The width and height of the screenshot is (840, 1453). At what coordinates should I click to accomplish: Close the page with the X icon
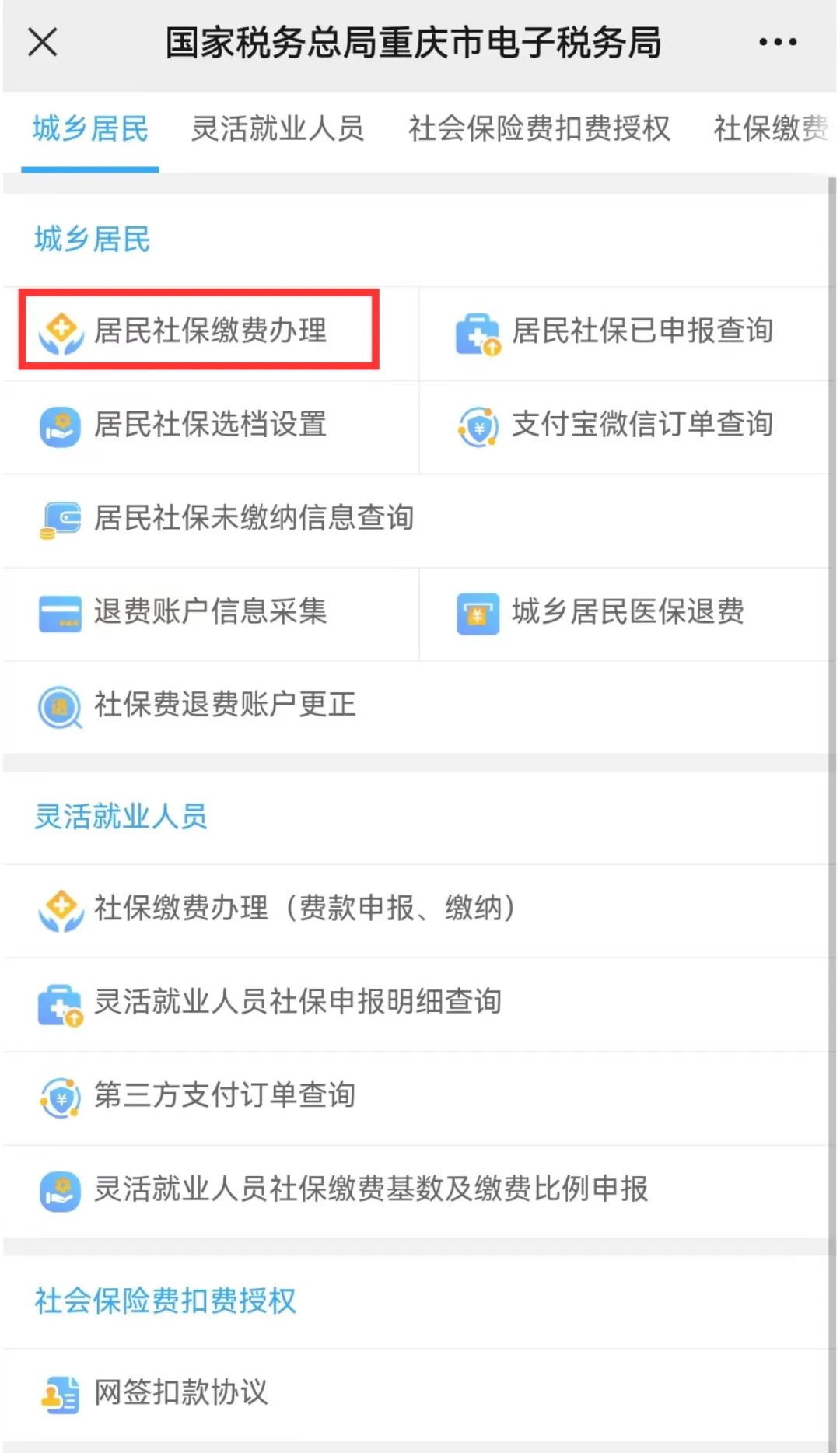[43, 42]
